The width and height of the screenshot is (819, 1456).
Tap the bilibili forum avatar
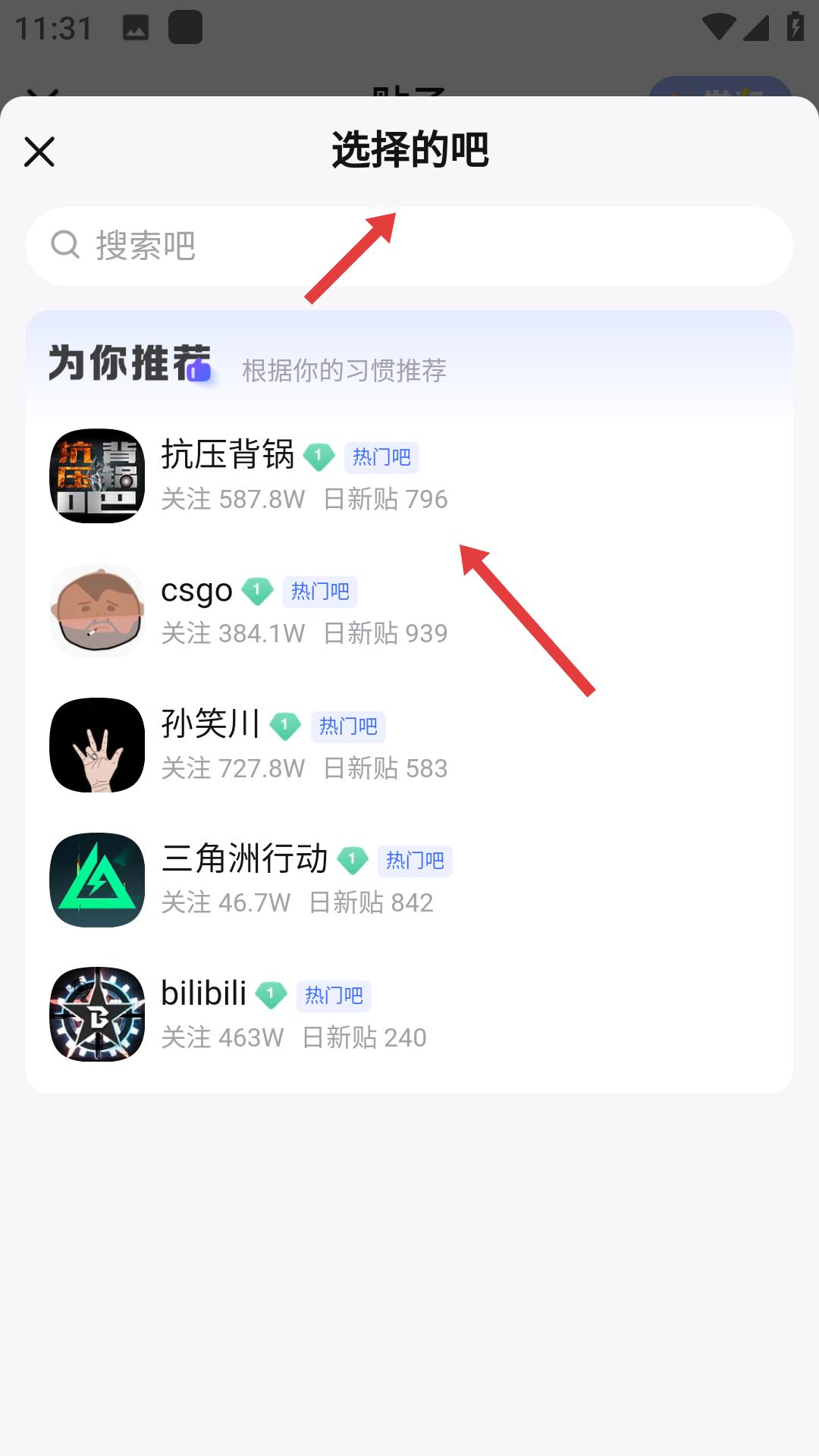96,1015
